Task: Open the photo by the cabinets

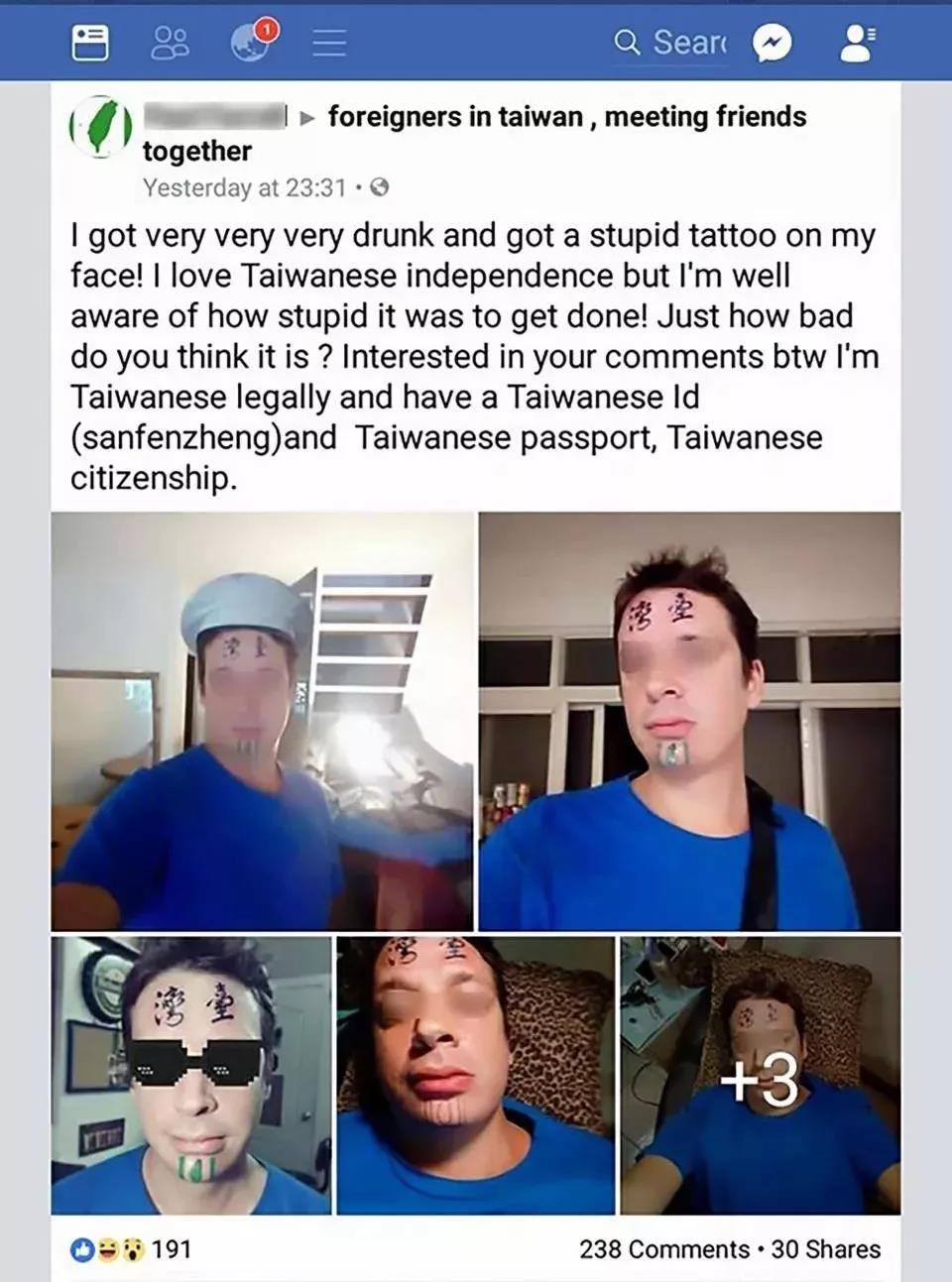Action: click(689, 721)
